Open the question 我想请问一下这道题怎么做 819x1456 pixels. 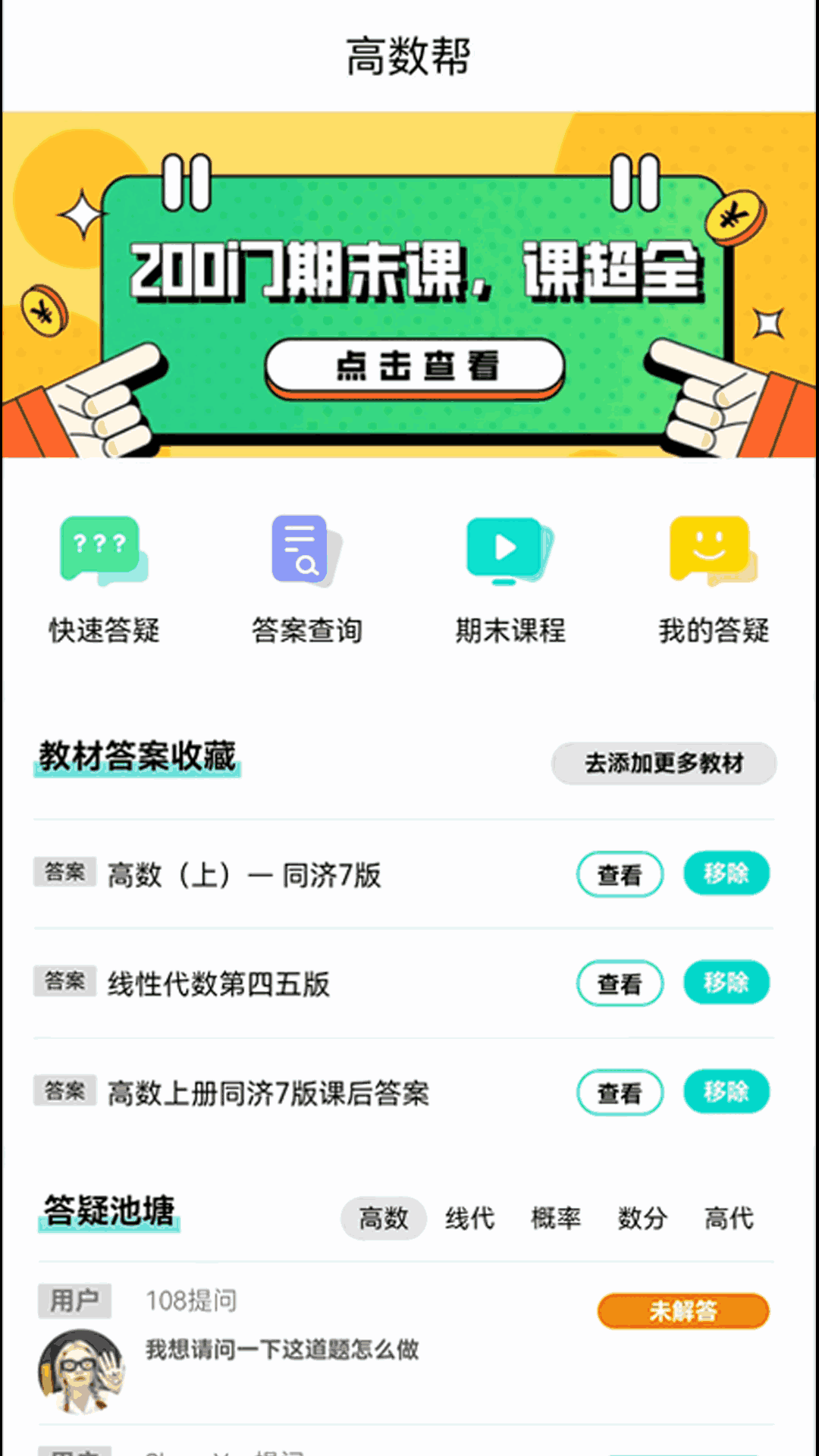(282, 1349)
